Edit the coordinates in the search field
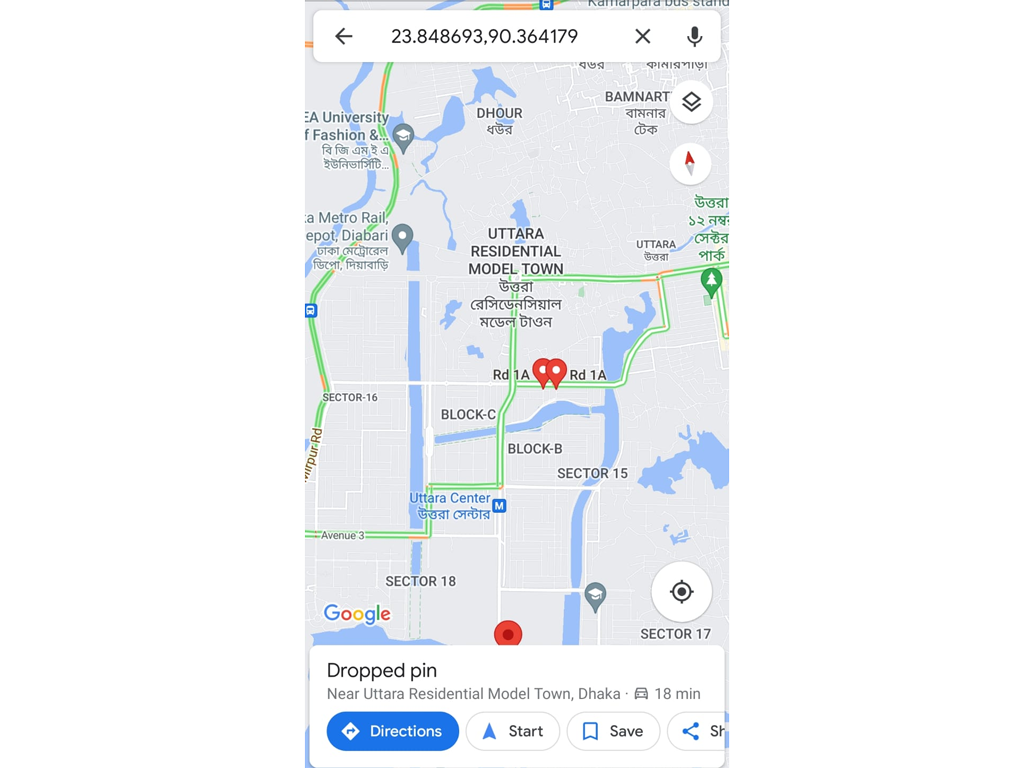Viewport: 1024px width, 768px height. (484, 37)
